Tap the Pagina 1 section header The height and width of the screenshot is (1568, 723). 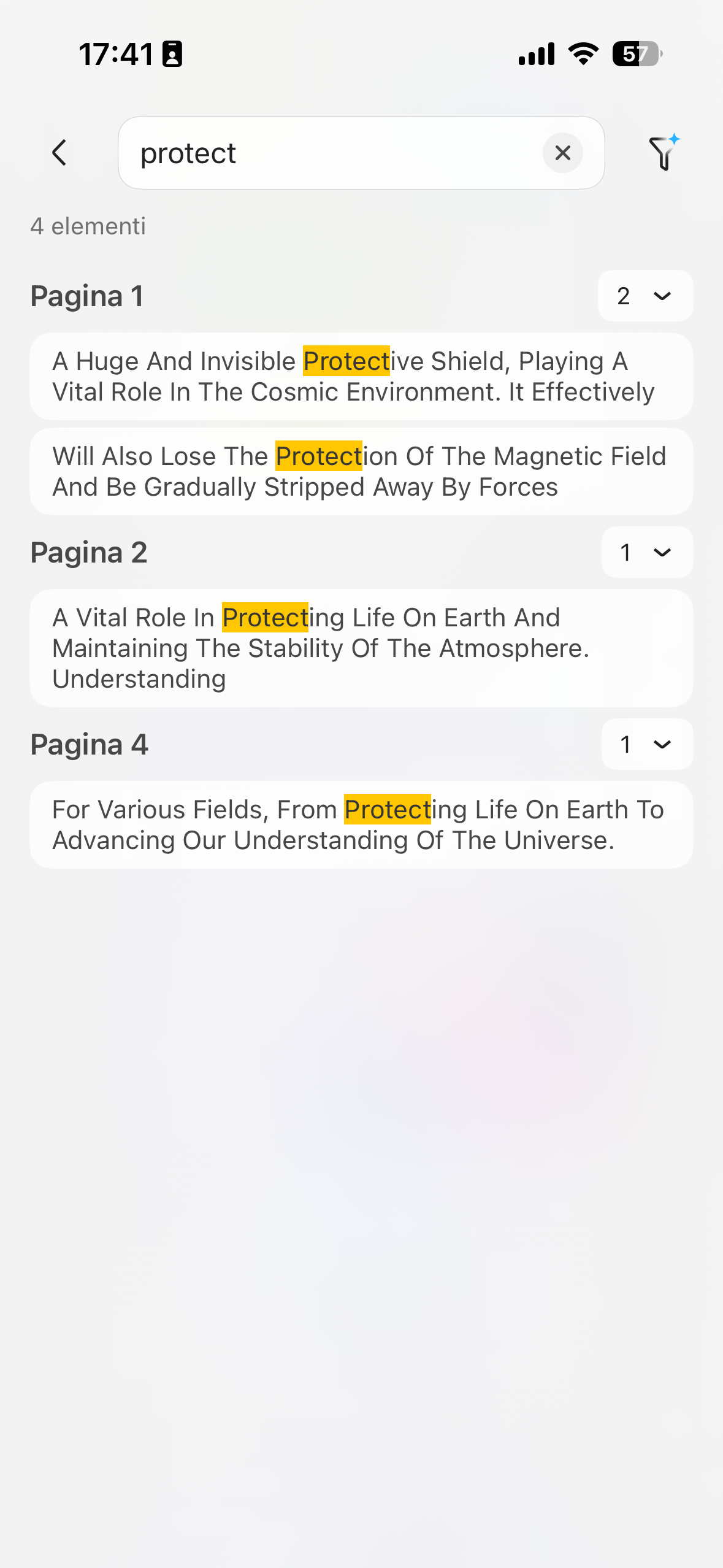click(x=87, y=296)
